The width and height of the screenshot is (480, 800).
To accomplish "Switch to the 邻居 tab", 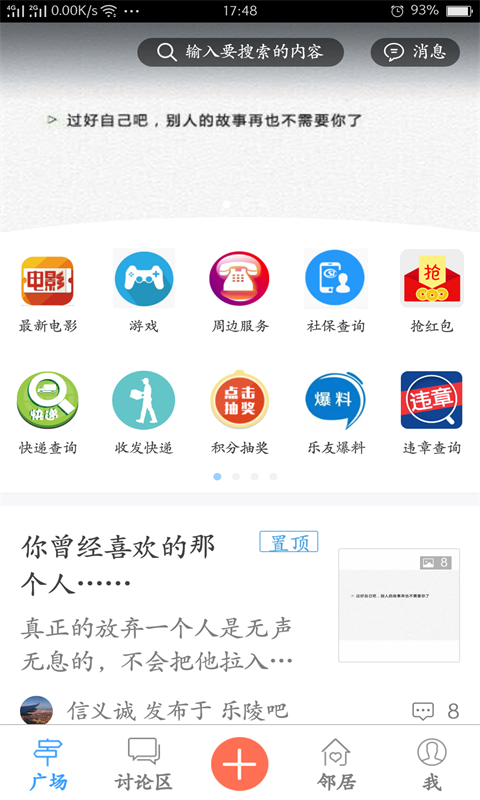I will click(x=336, y=764).
